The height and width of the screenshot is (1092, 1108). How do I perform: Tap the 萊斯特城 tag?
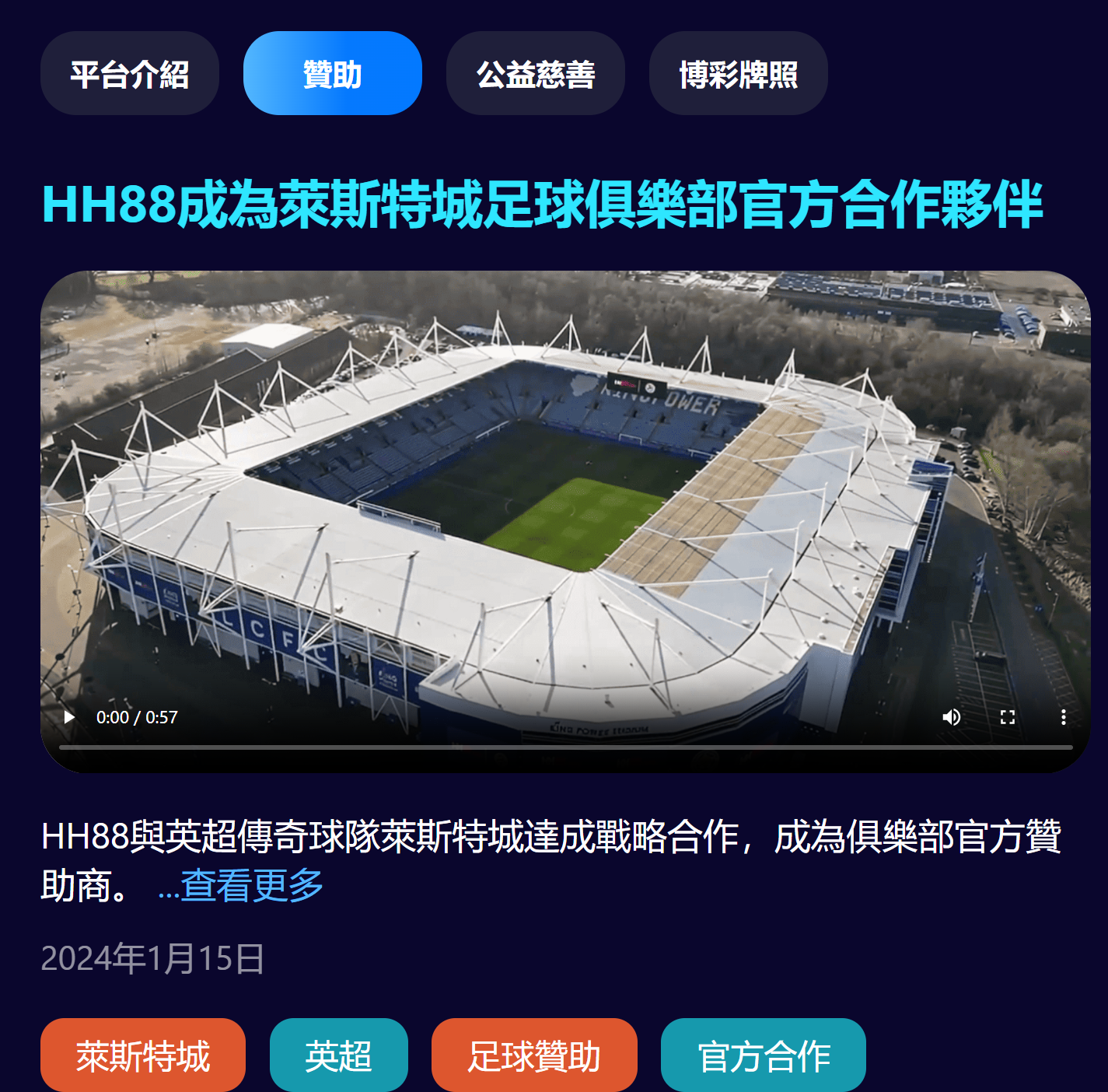[143, 1055]
